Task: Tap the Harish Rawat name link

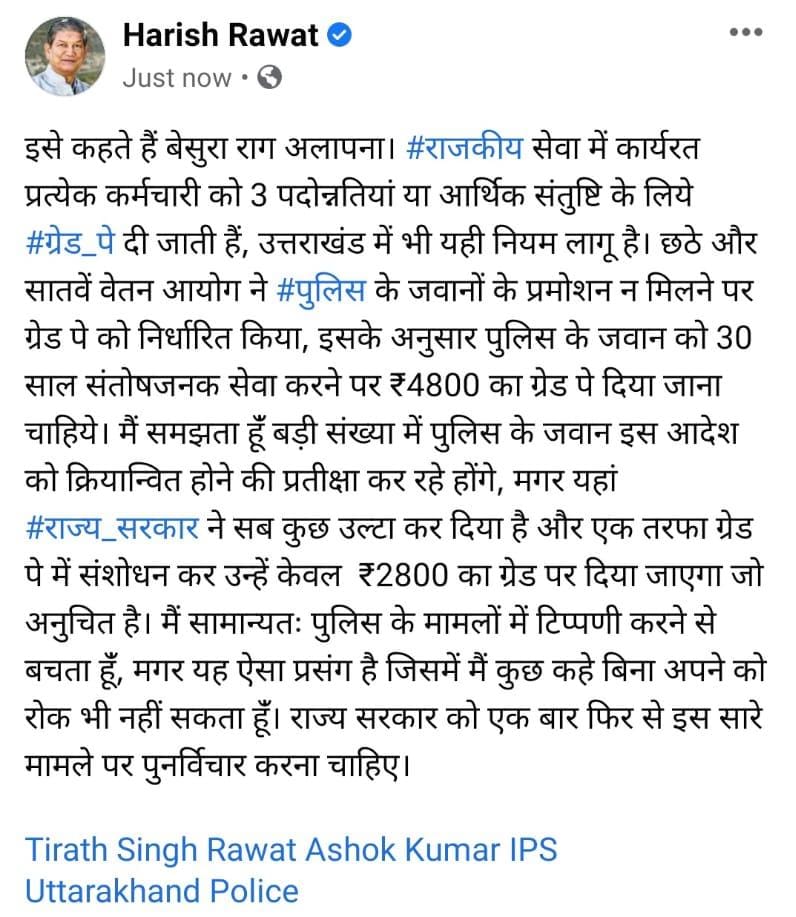Action: 220,35
